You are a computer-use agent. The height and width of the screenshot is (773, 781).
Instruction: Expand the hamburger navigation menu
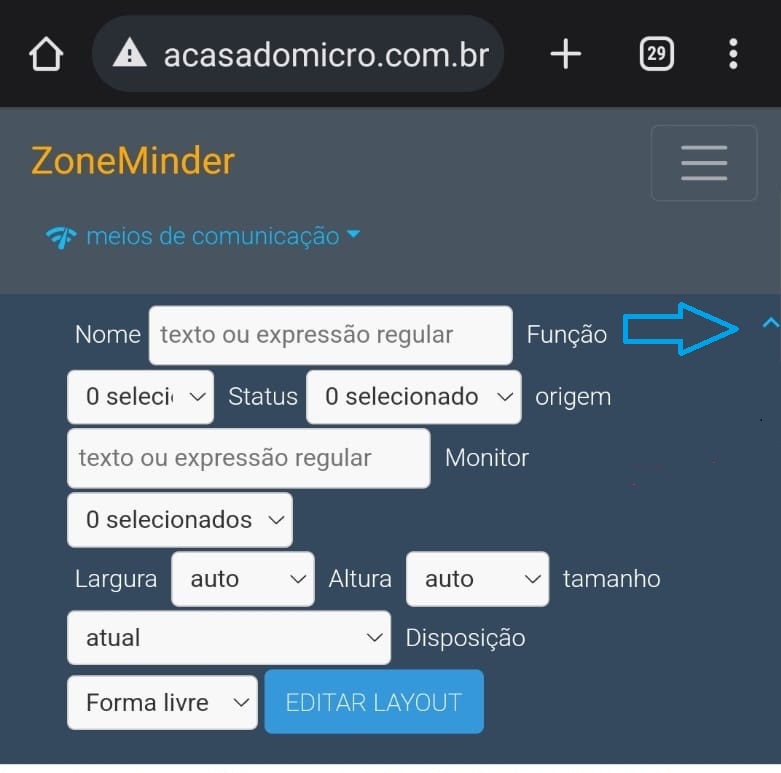point(703,163)
